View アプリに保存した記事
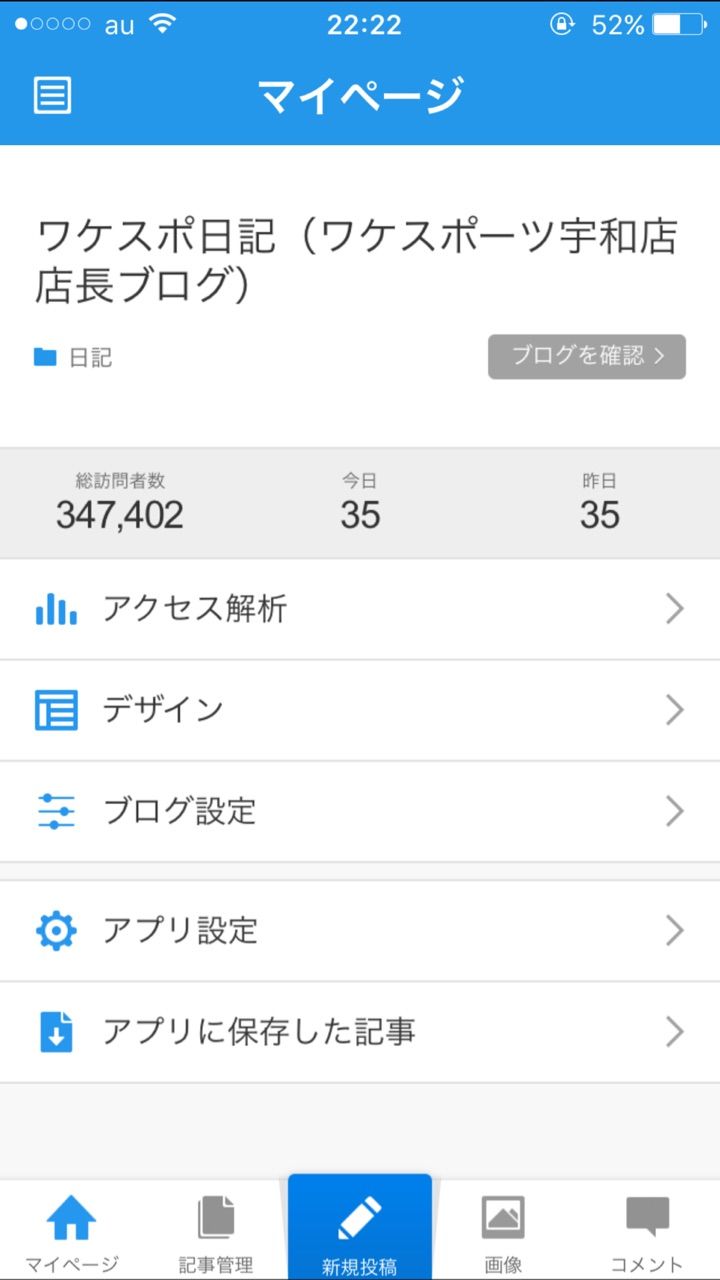 [x=360, y=1032]
